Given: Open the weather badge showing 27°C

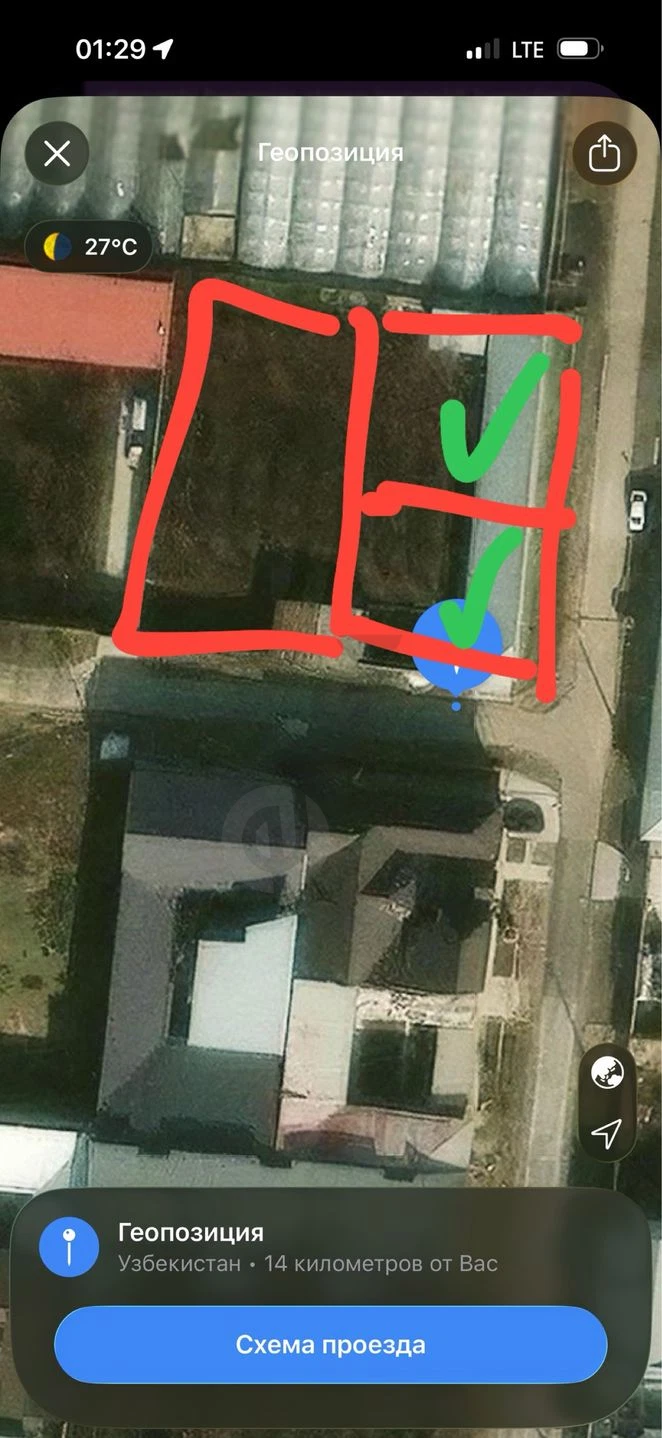Looking at the screenshot, I should pyautogui.click(x=89, y=247).
